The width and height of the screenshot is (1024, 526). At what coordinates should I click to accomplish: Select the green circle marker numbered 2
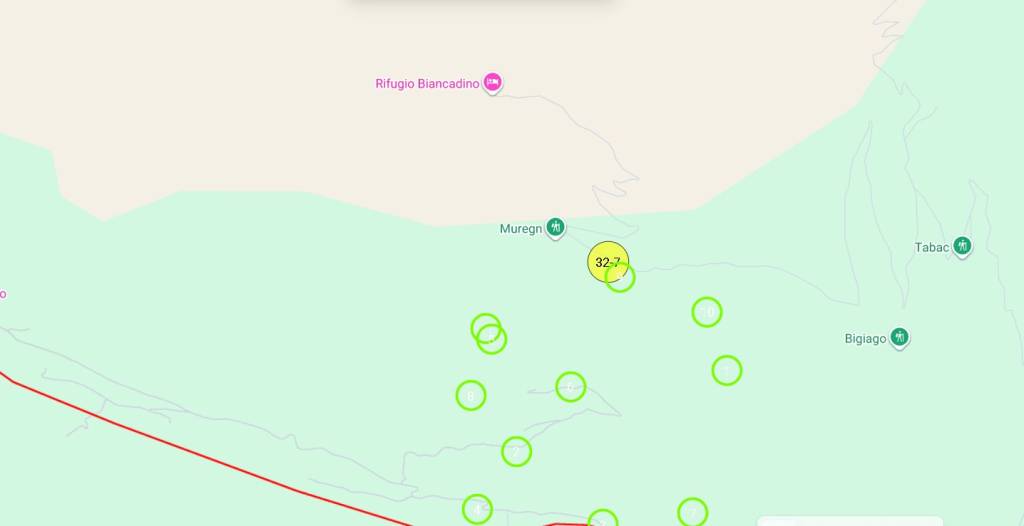coord(516,452)
